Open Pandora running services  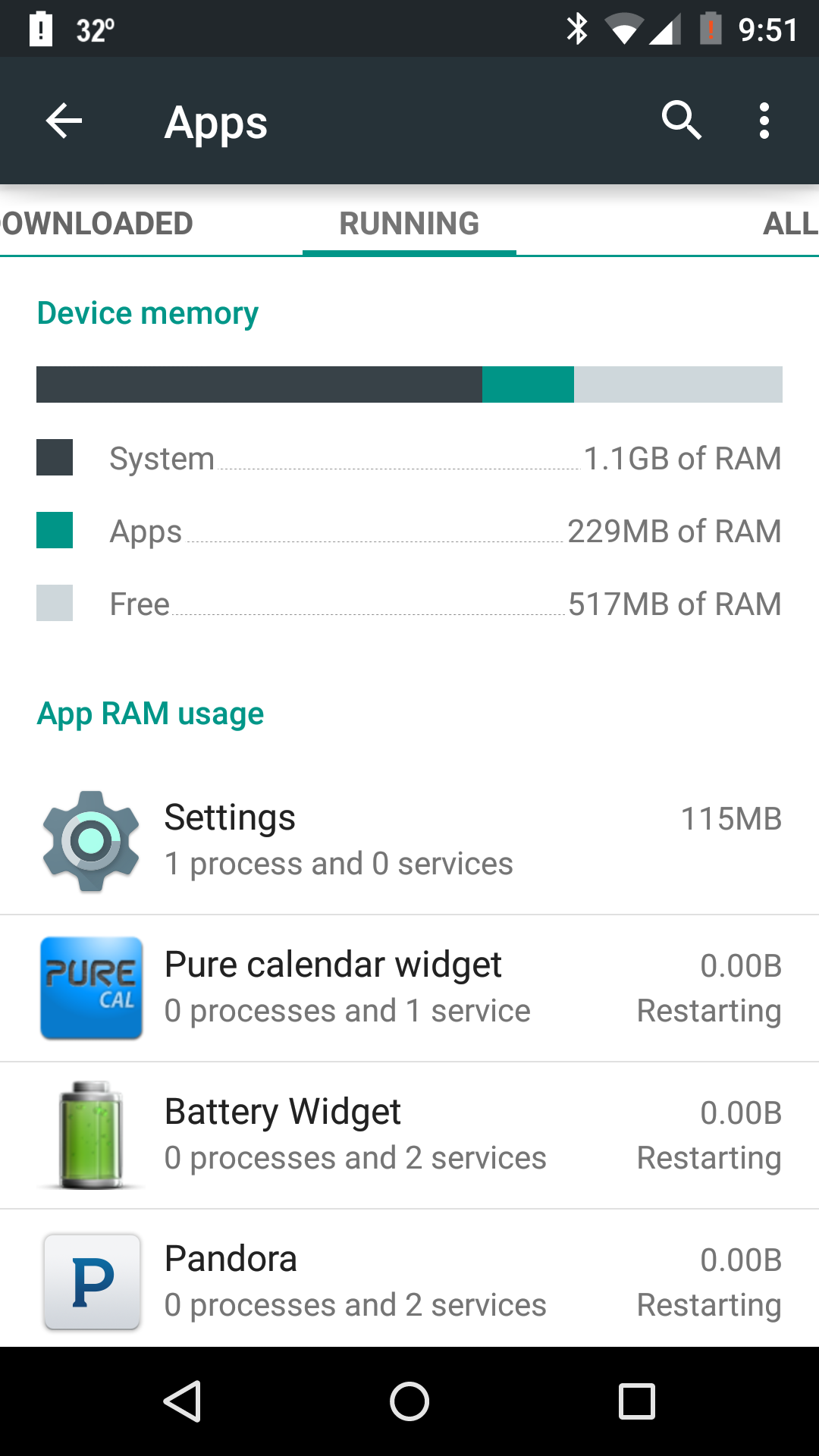coord(409,1279)
